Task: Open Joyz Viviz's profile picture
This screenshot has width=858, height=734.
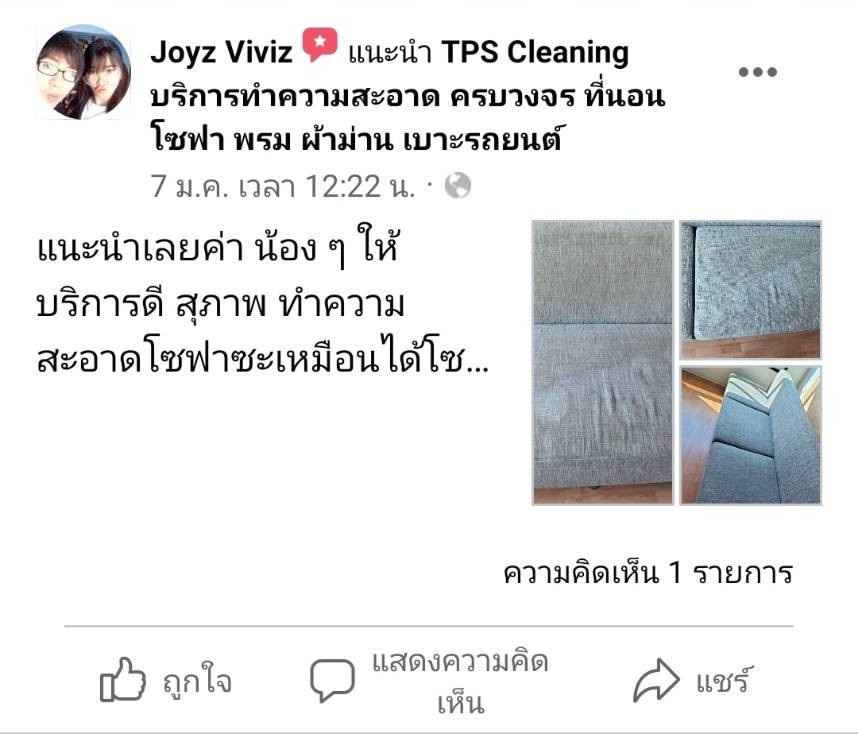Action: (x=83, y=73)
